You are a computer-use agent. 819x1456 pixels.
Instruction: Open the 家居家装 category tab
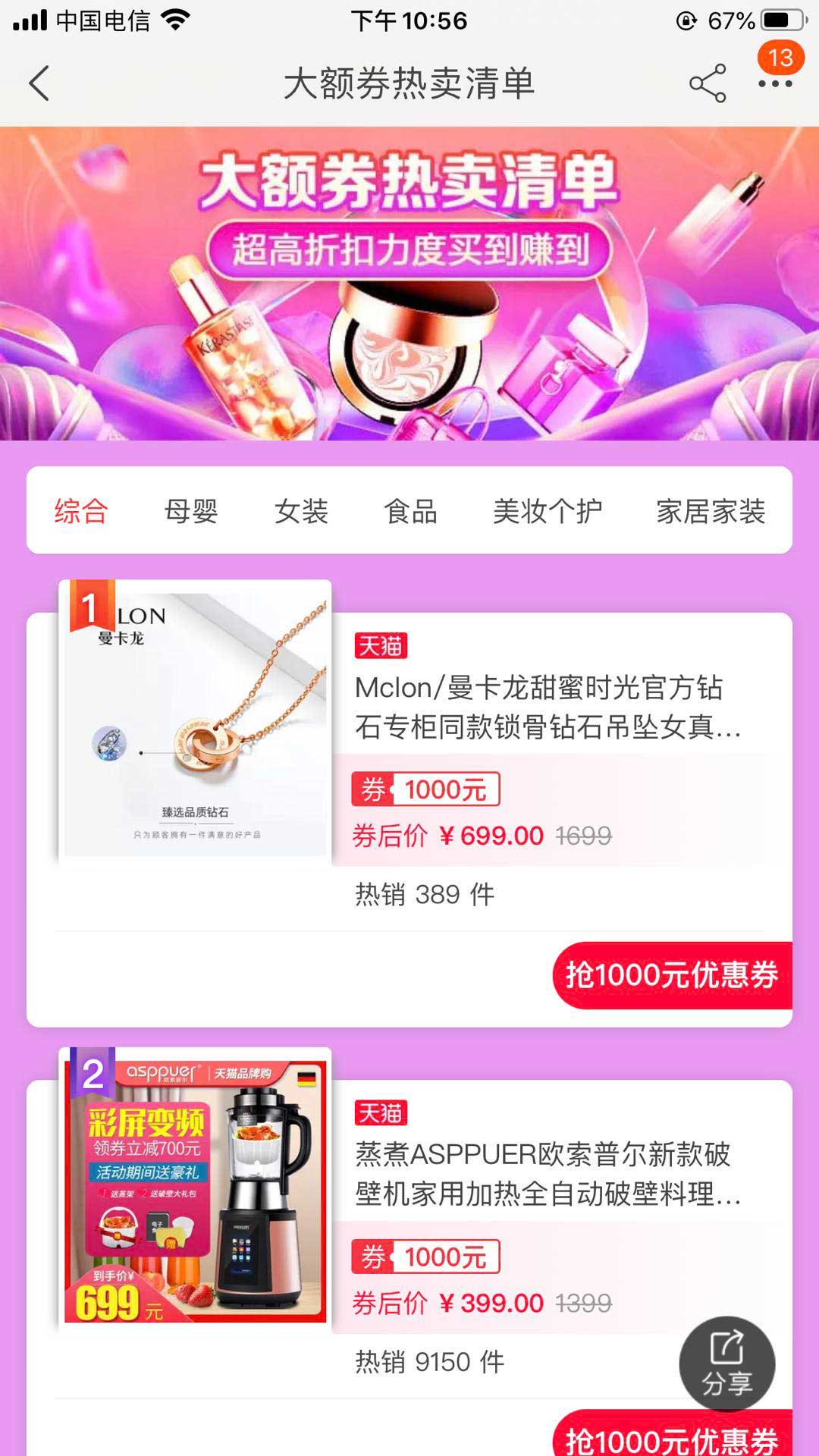[711, 511]
